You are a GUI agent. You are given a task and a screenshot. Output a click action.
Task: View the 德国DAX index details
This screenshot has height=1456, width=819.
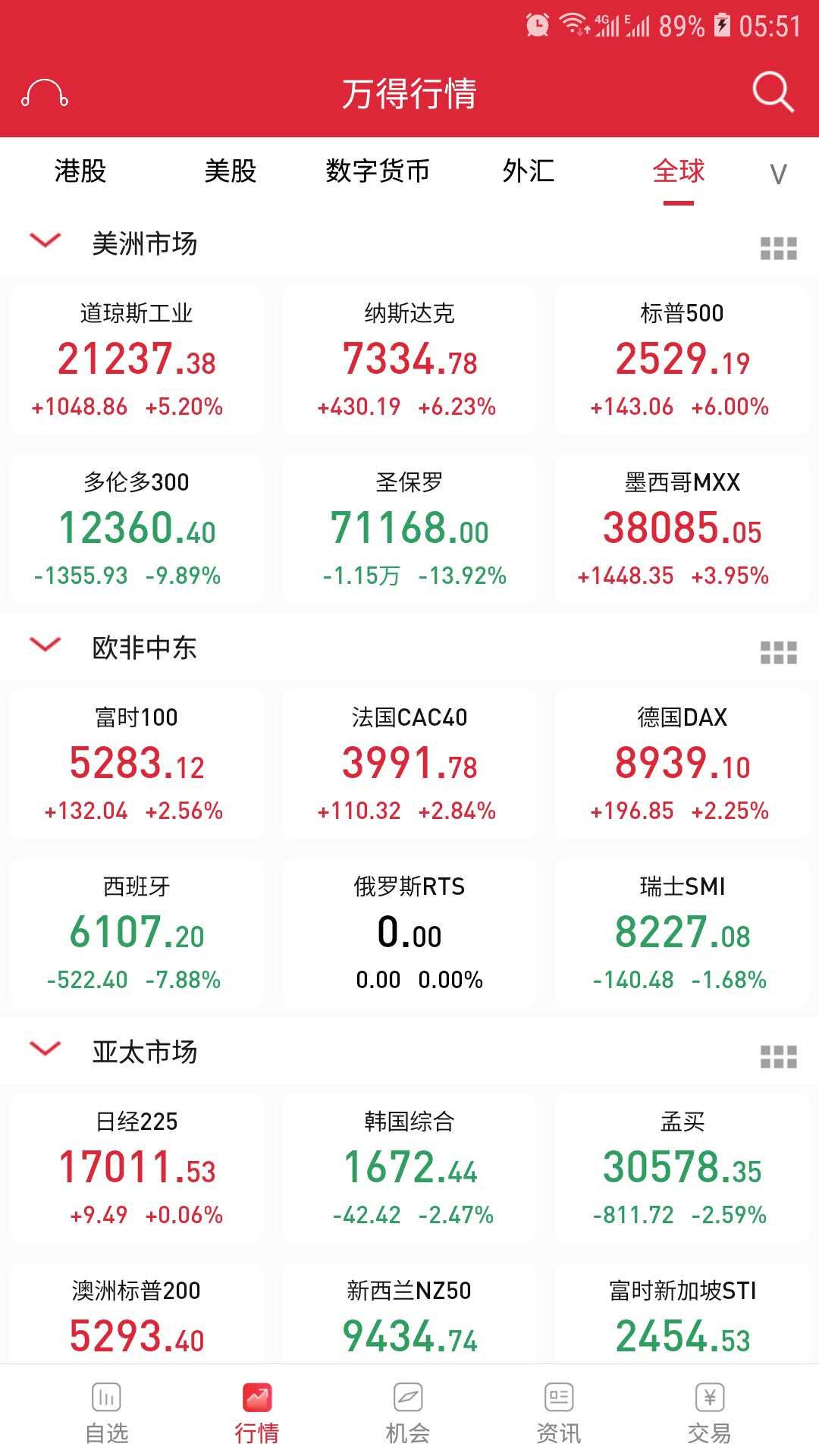click(682, 764)
